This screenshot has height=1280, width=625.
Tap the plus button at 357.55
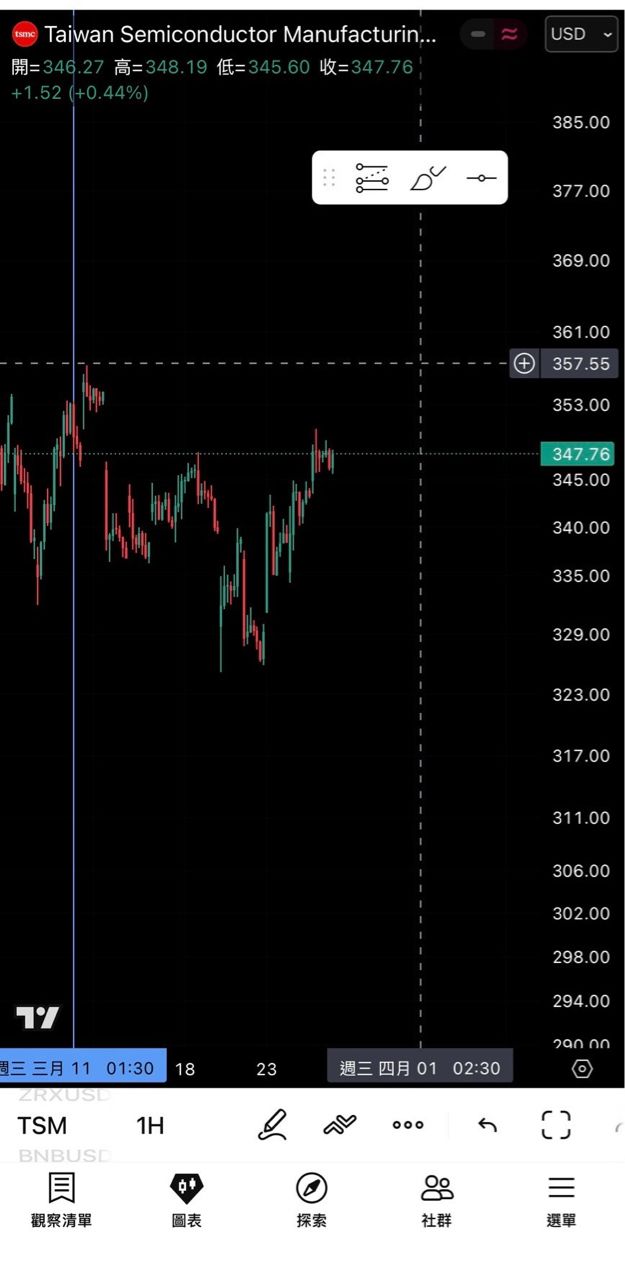pos(524,364)
